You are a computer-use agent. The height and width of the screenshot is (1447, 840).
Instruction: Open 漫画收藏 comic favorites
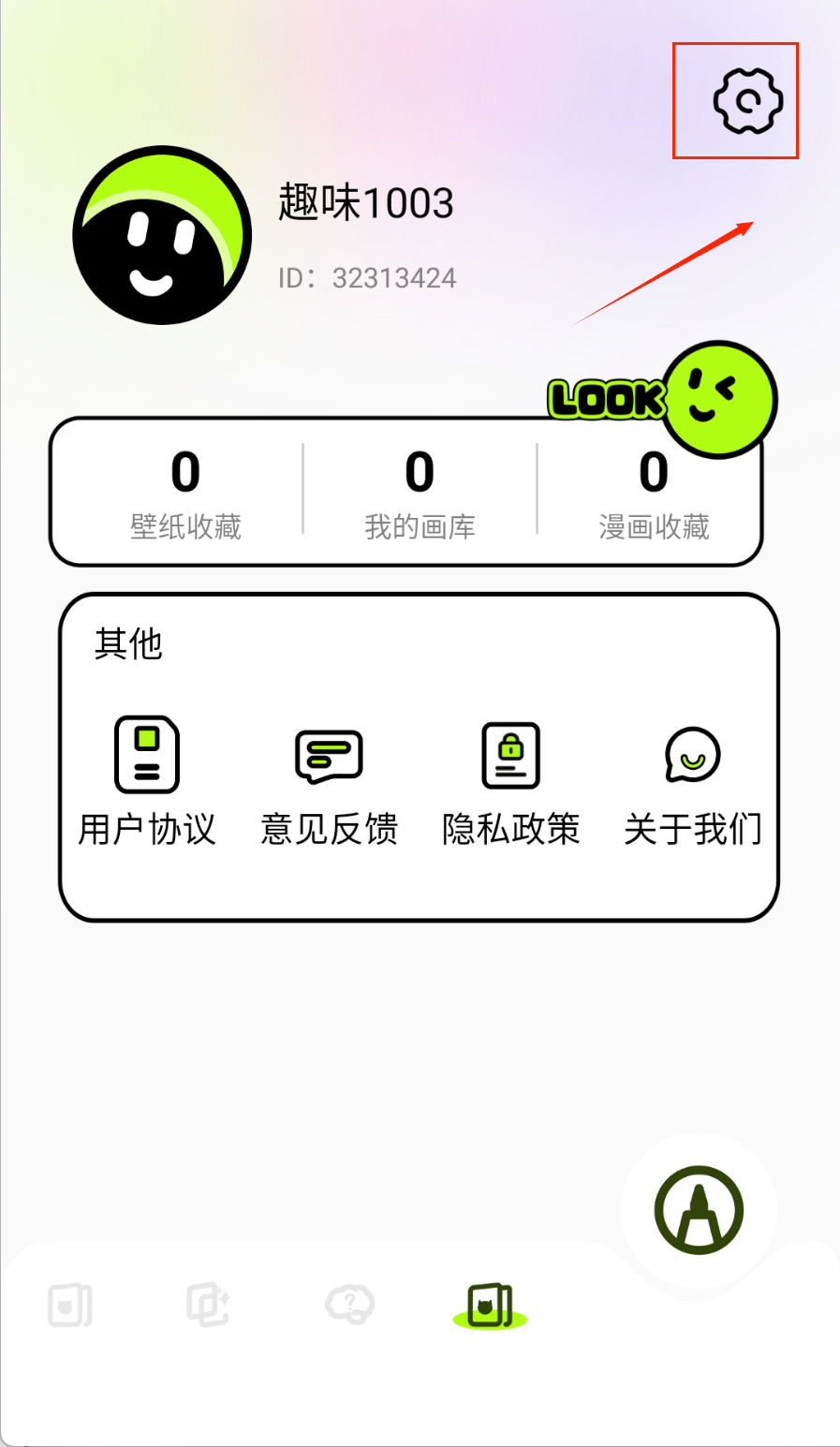point(654,492)
